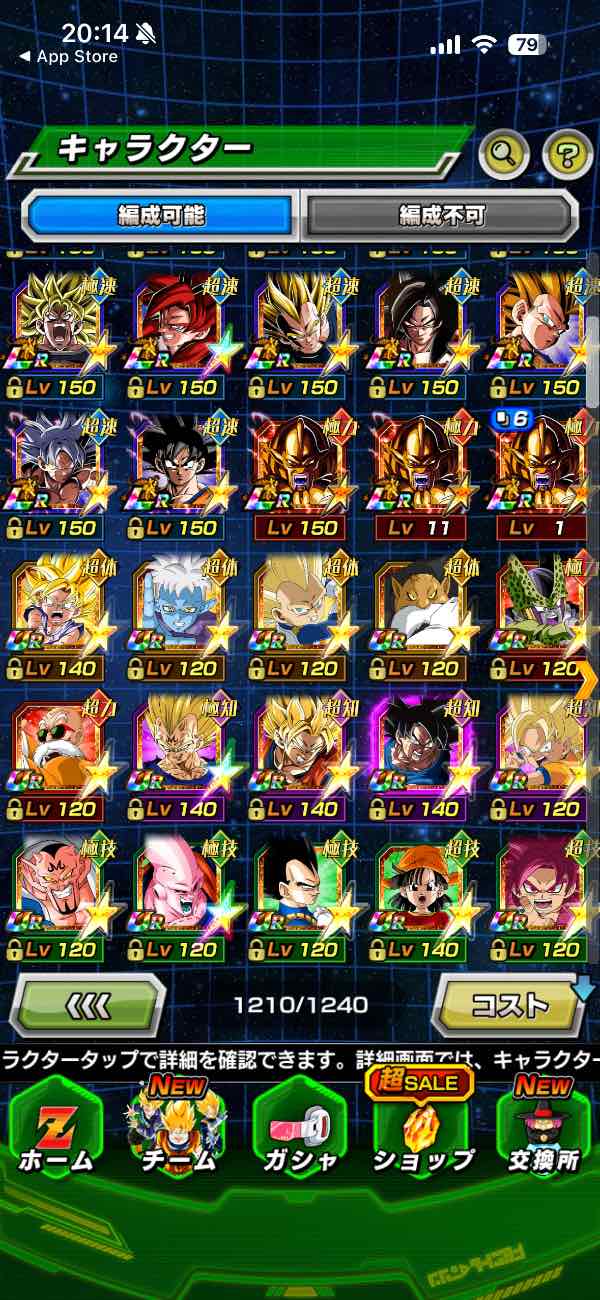Image resolution: width=600 pixels, height=1300 pixels.
Task: Tap the orange side arrow at right edge
Action: (587, 680)
